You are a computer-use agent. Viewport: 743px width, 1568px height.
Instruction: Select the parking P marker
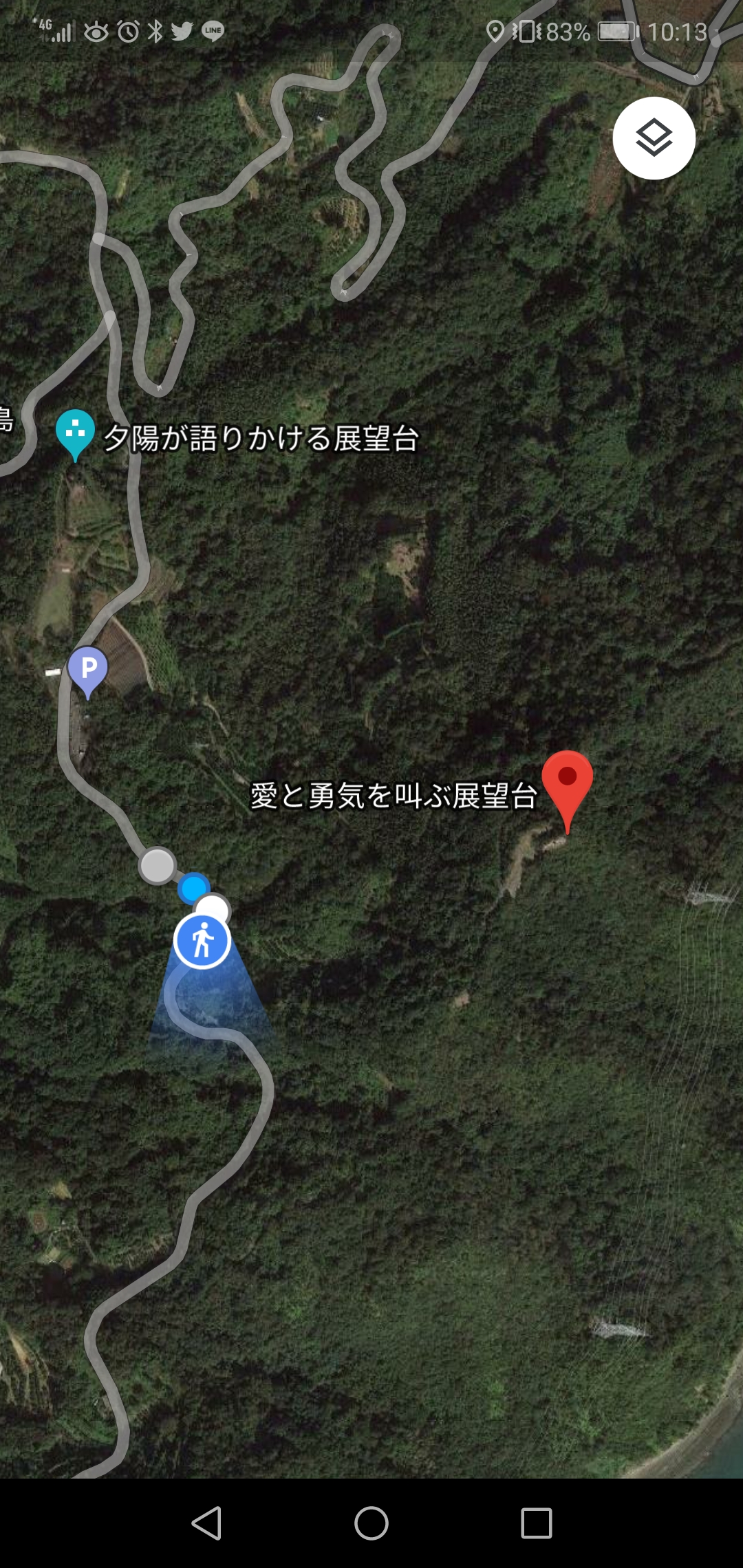(88, 669)
